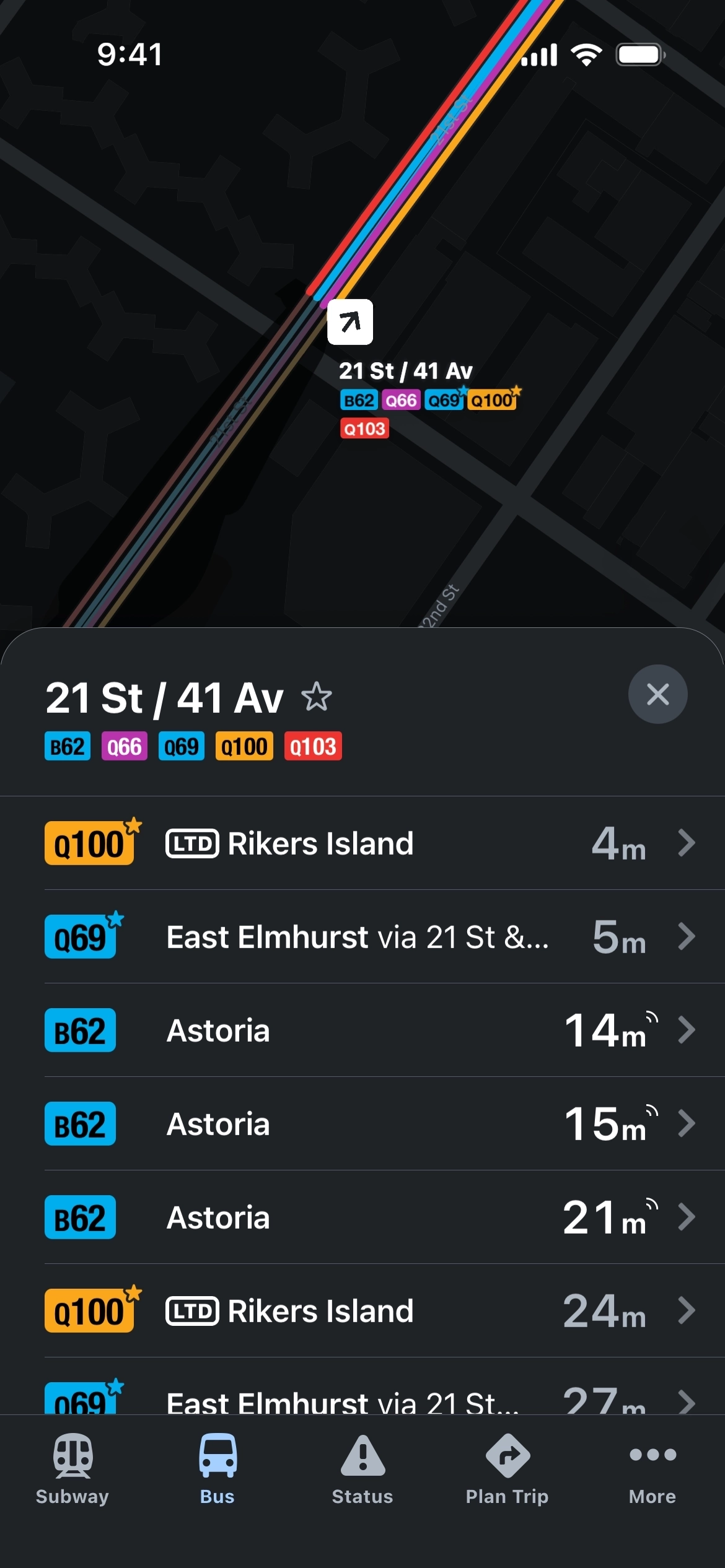Favorite the 21 St / 41 Av stop
The image size is (725, 1568).
316,697
